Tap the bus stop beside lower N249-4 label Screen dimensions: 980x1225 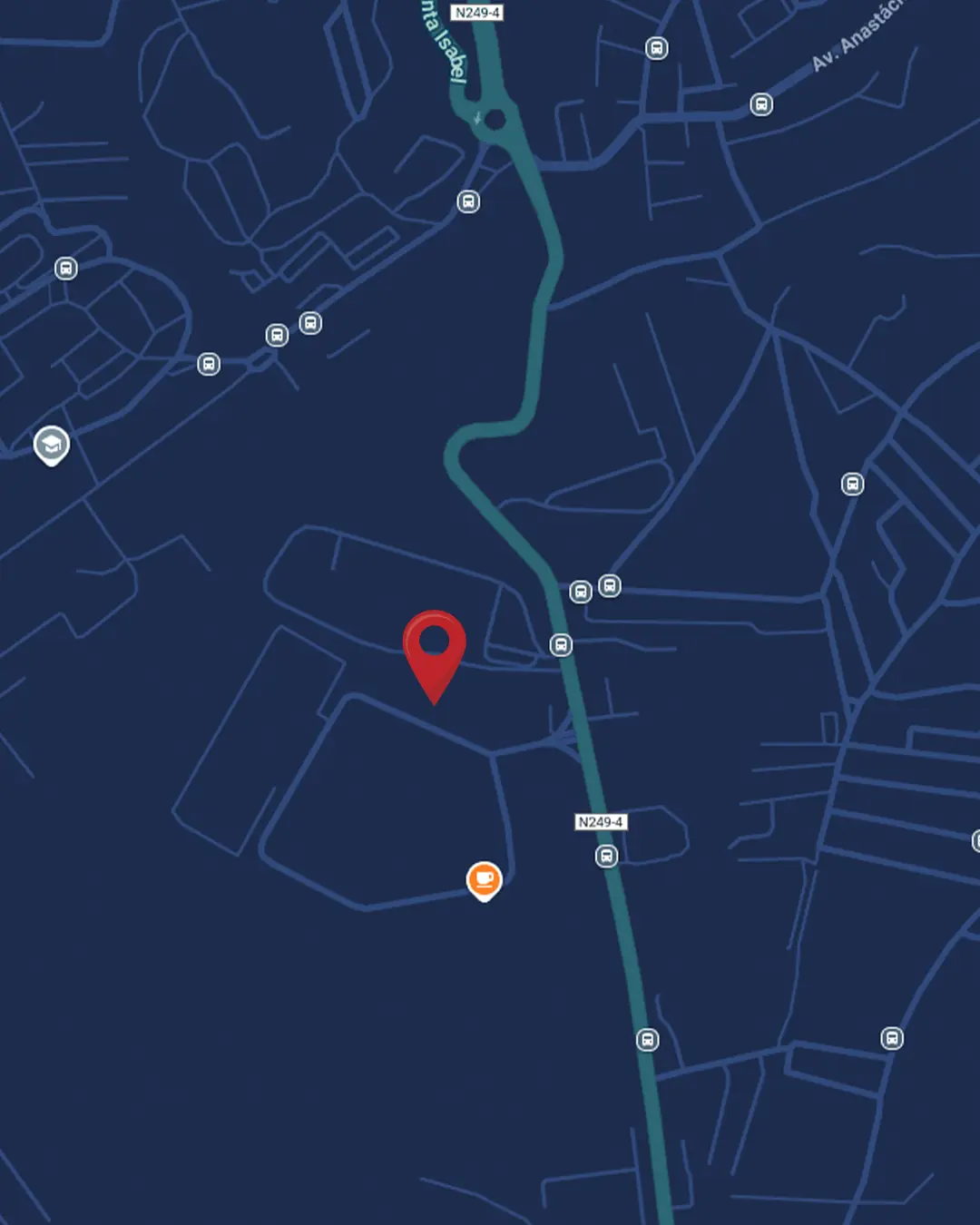[606, 856]
